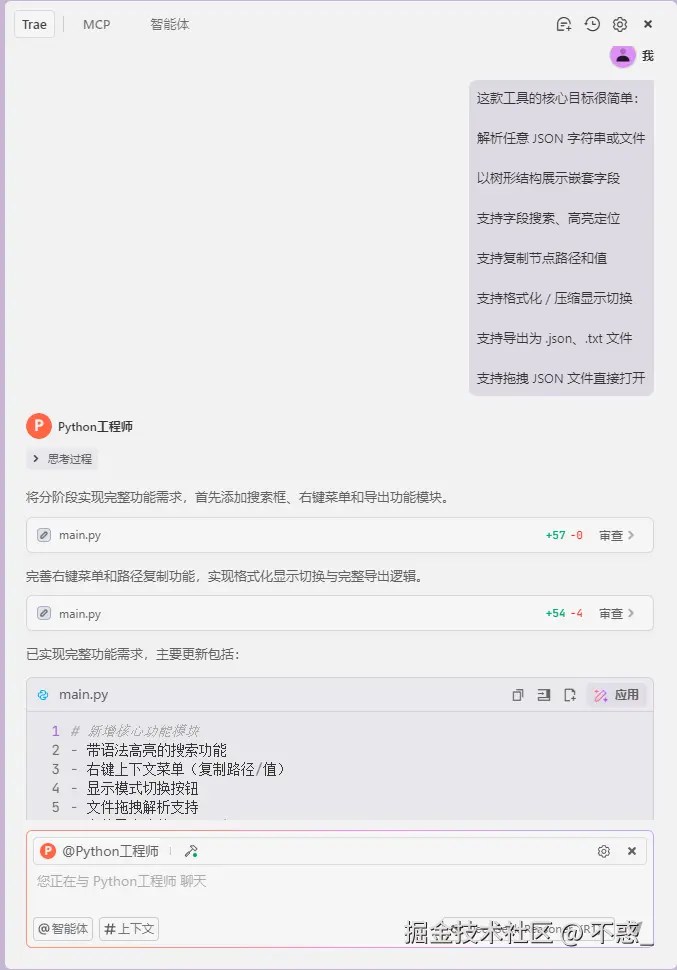
Task: Switch to the MCP tab
Action: [x=97, y=24]
